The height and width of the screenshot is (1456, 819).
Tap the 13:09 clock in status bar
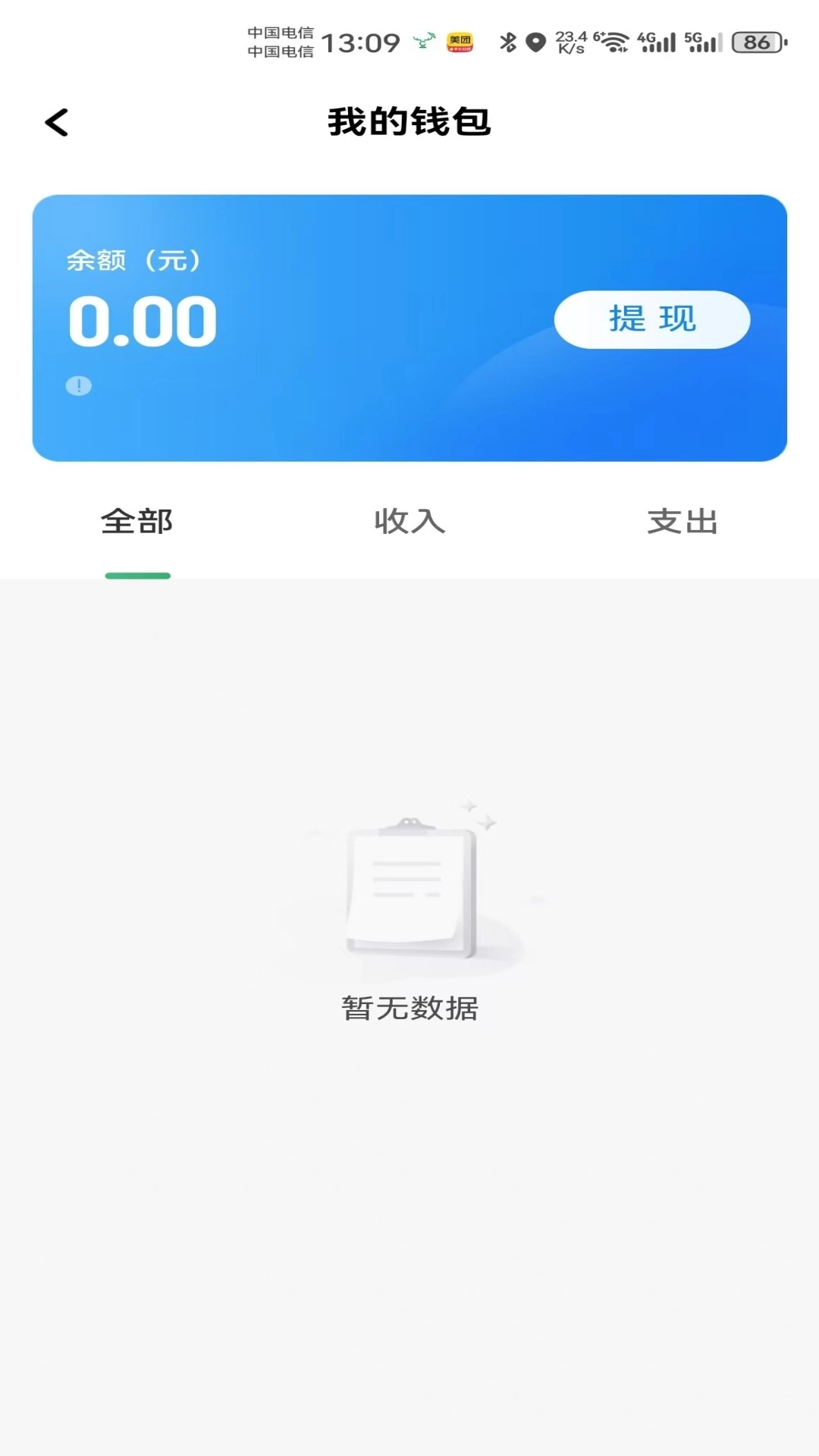point(360,43)
